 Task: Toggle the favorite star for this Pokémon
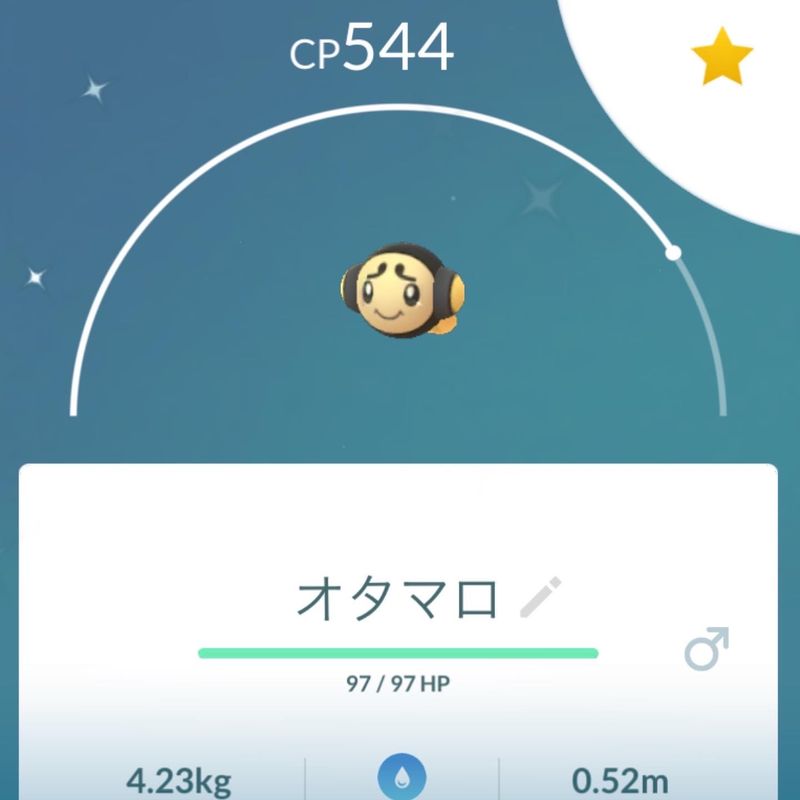[721, 61]
